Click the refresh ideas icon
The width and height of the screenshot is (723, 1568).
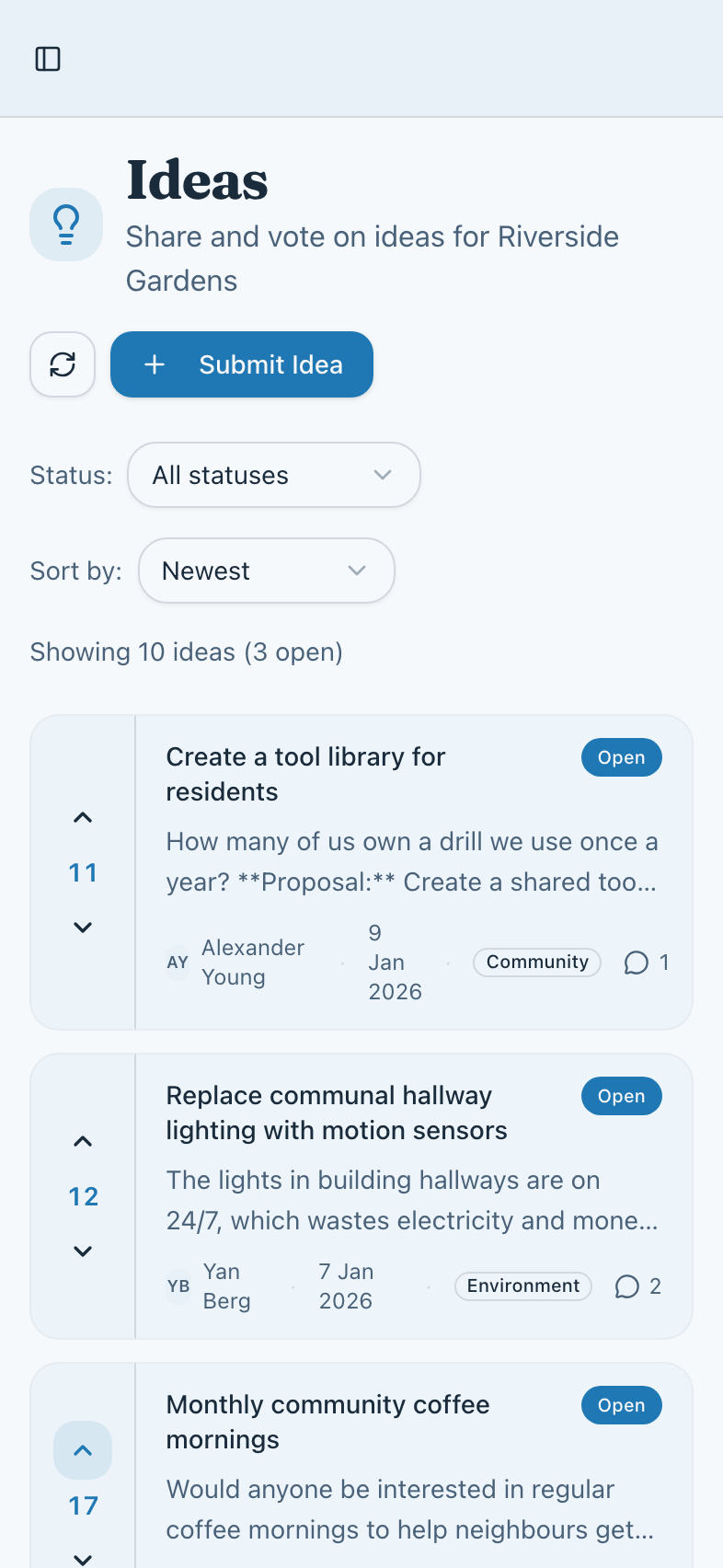coord(62,364)
